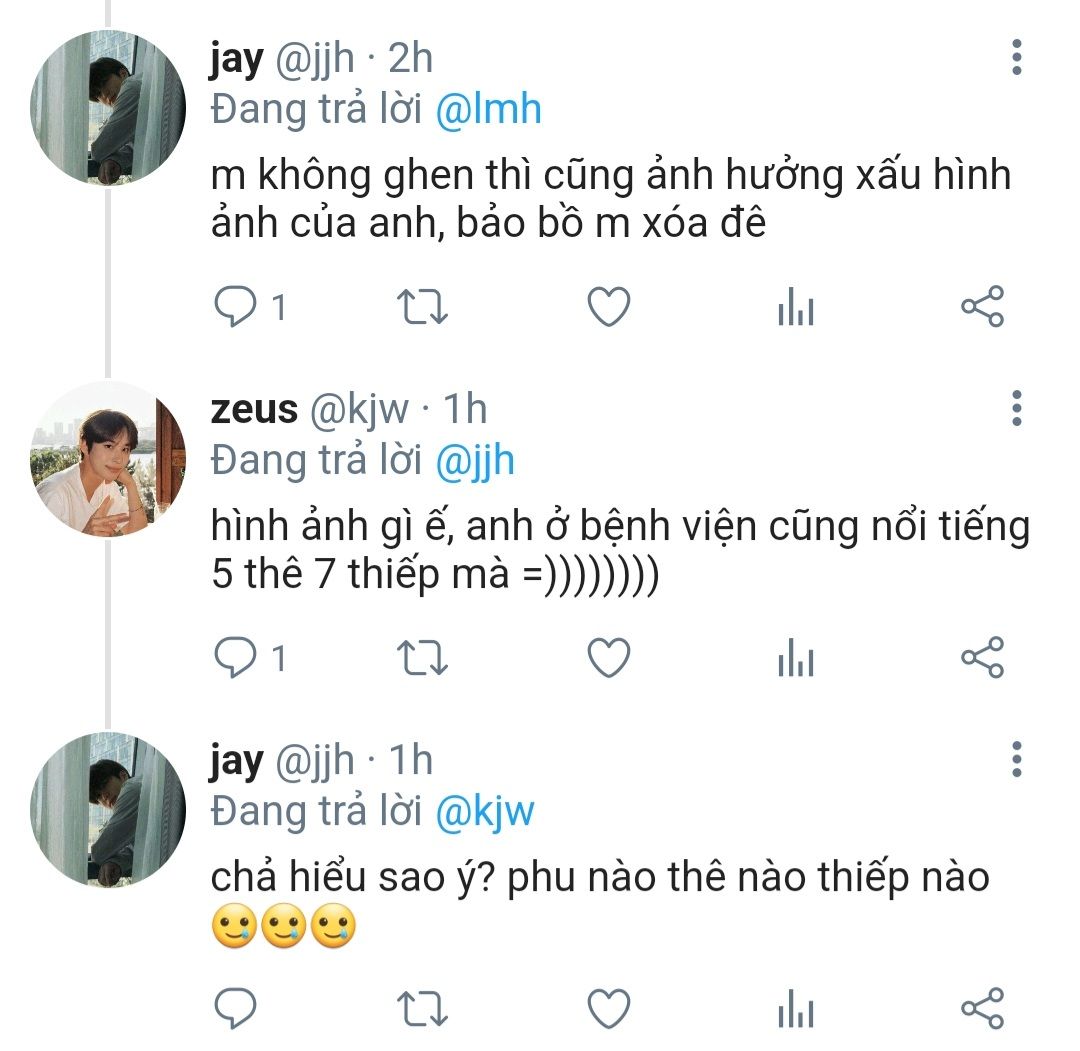Like jay's 1h tweet with crying emojis
This screenshot has width=1080, height=1051.
608,1008
